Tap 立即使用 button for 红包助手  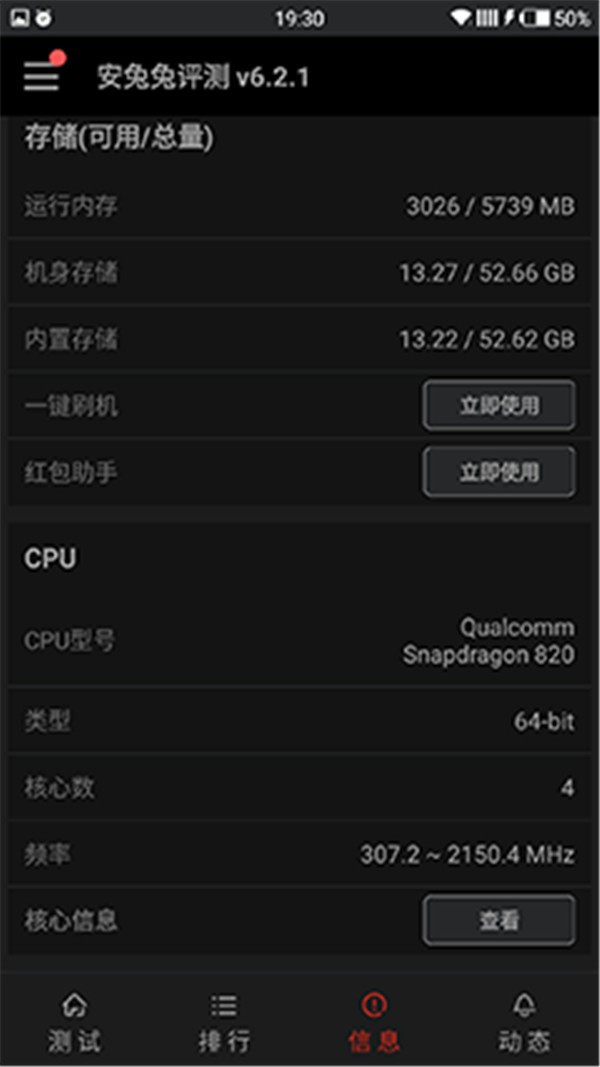tap(499, 472)
